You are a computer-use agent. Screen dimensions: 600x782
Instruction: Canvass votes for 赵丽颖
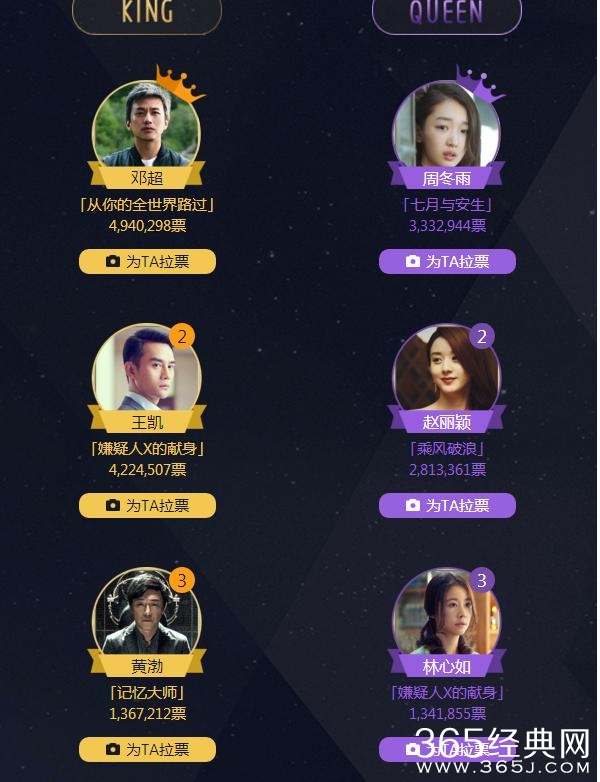click(x=447, y=505)
